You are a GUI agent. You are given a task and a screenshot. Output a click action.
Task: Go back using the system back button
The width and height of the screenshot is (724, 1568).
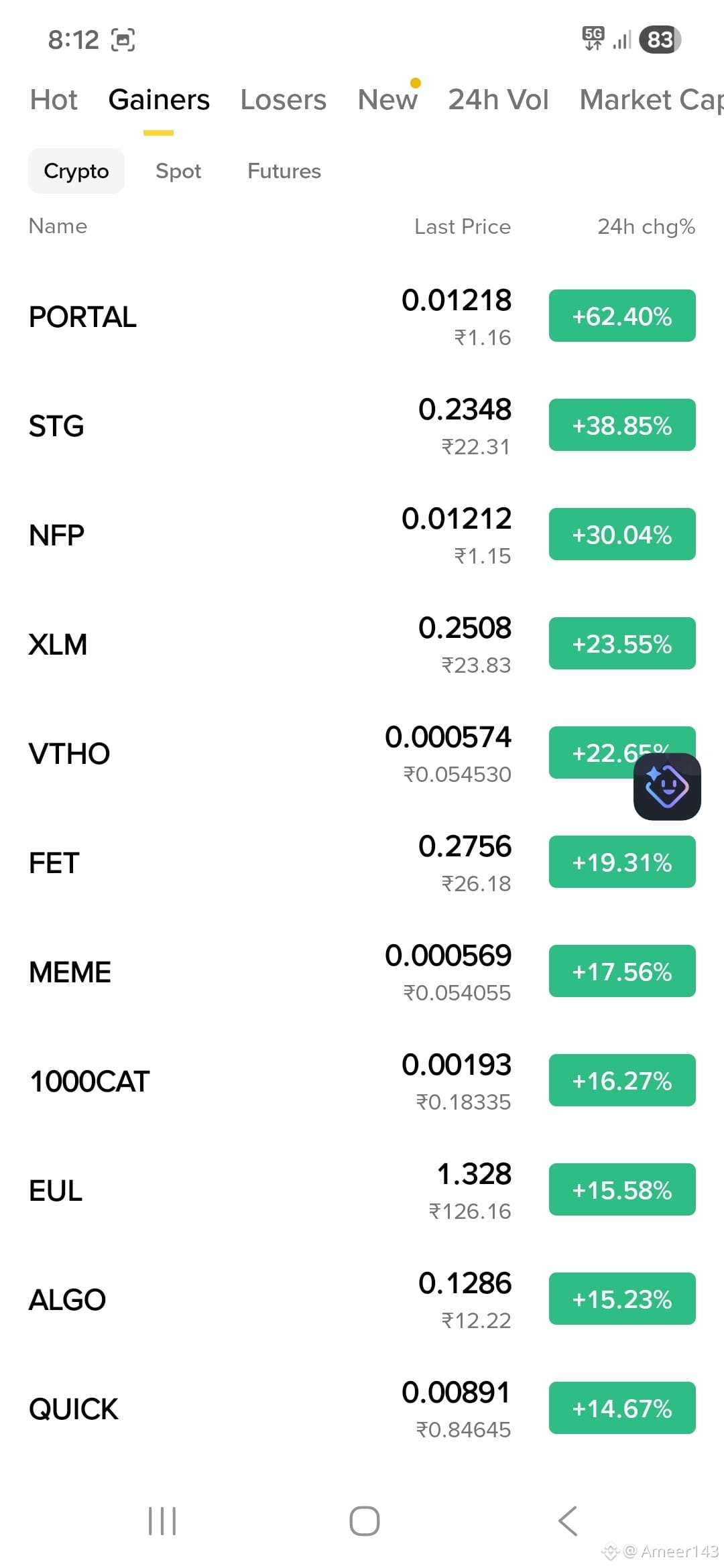[x=568, y=1520]
